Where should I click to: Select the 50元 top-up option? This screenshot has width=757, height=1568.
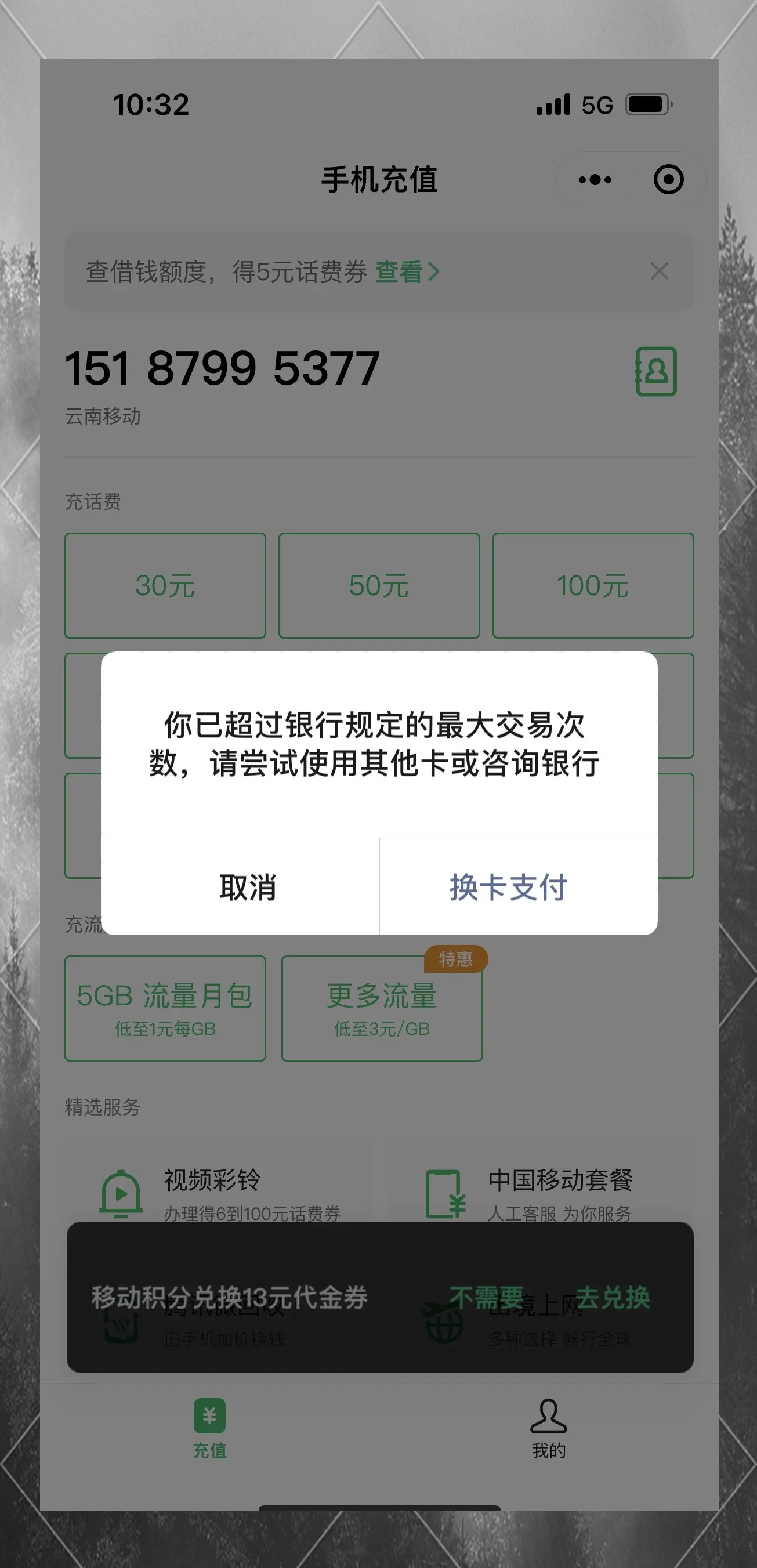click(379, 585)
